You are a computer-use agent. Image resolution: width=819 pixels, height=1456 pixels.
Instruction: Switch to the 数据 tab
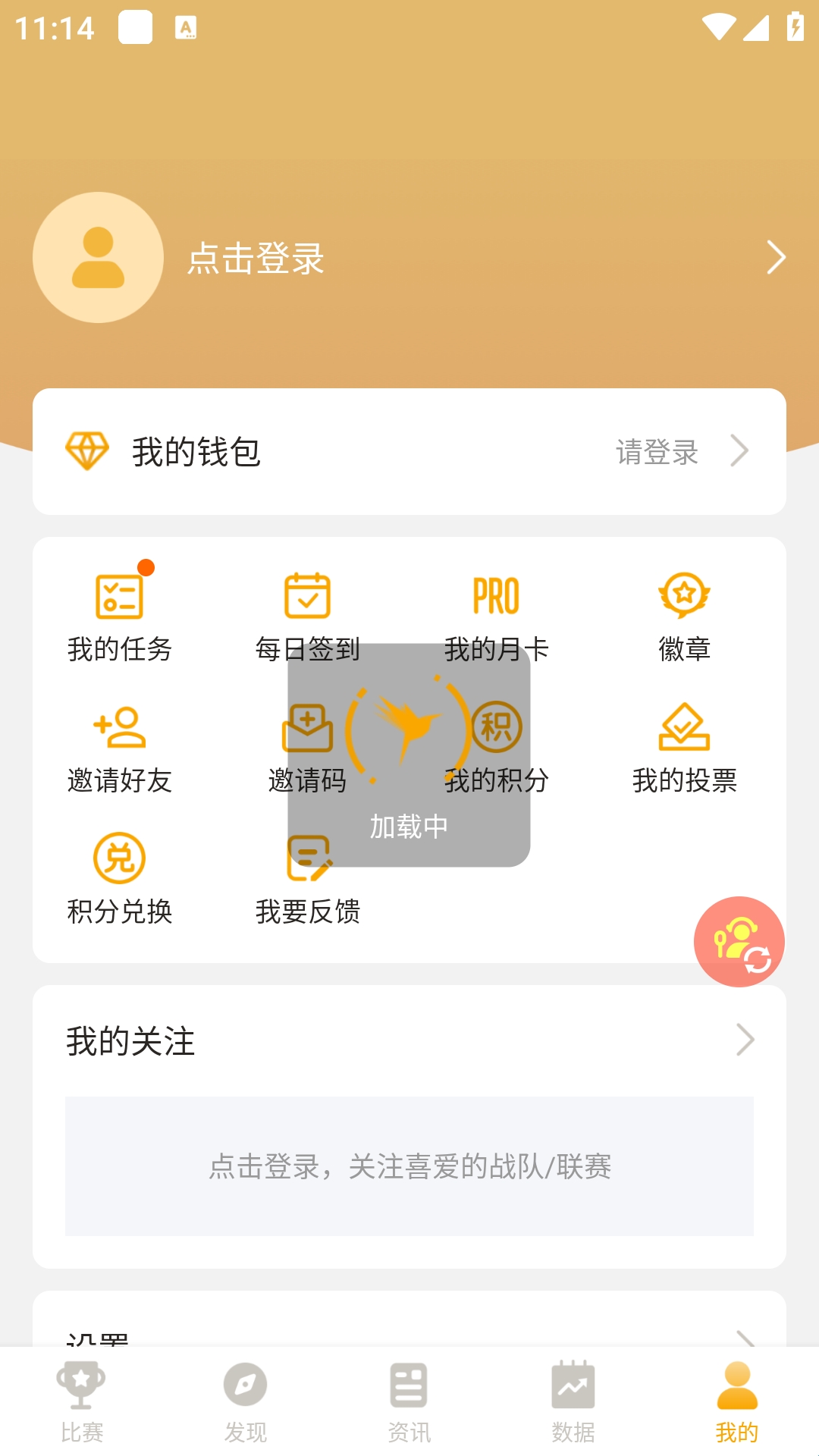[x=573, y=1401]
